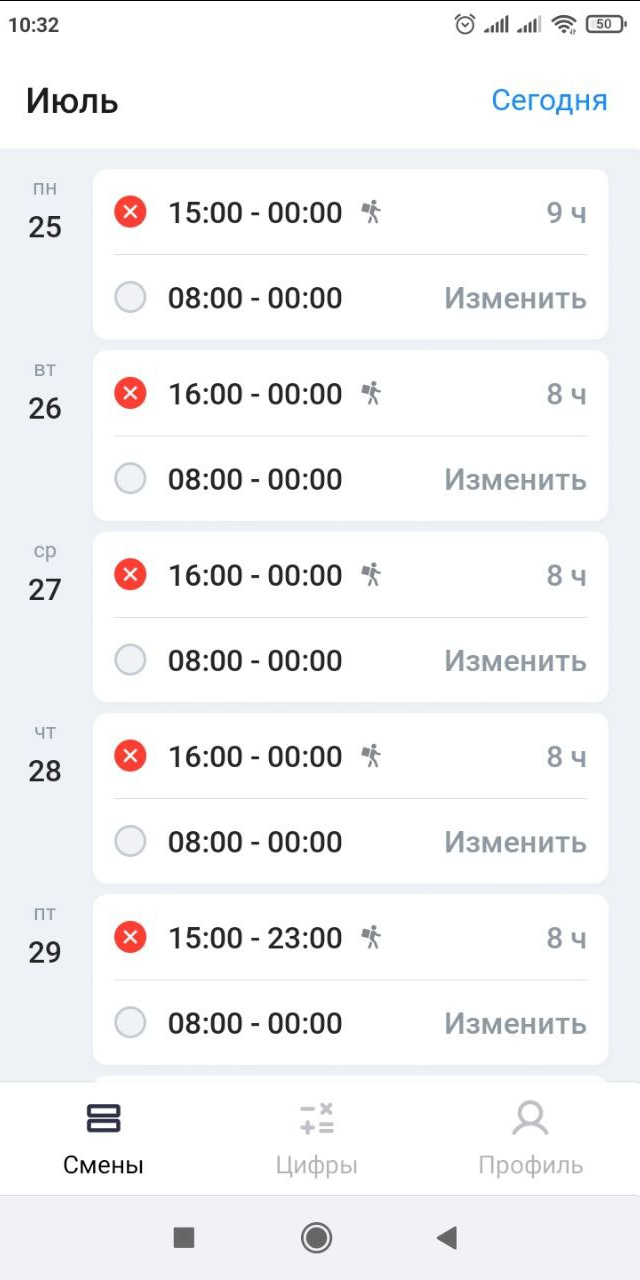The height and width of the screenshot is (1280, 640).
Task: Remove the 16:00 - 00:00 shift on Thursday 28
Action: point(130,756)
